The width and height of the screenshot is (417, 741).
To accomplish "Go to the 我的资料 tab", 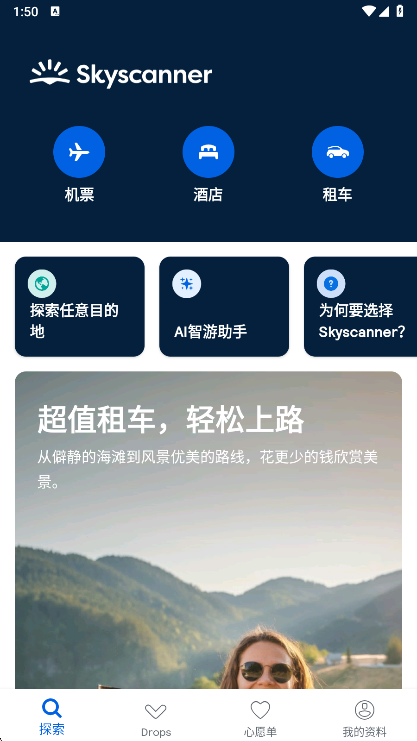I will point(365,717).
